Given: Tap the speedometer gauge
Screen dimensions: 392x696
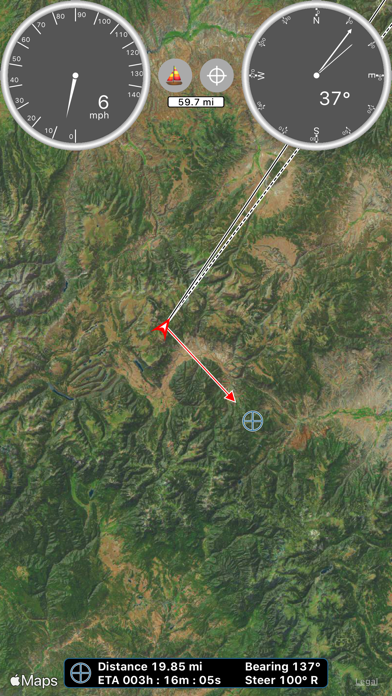Looking at the screenshot, I should [75, 75].
